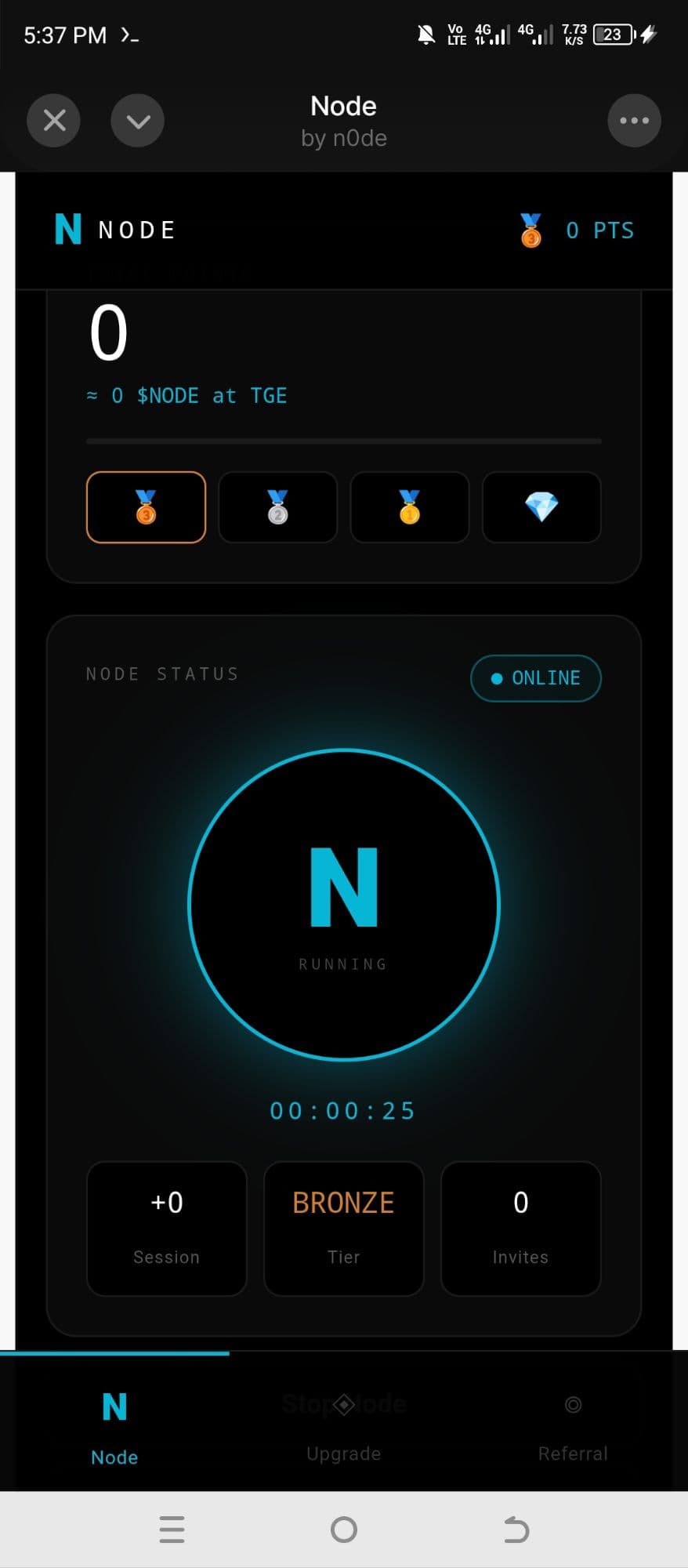
Task: Go to the home screen
Action: point(344,1529)
